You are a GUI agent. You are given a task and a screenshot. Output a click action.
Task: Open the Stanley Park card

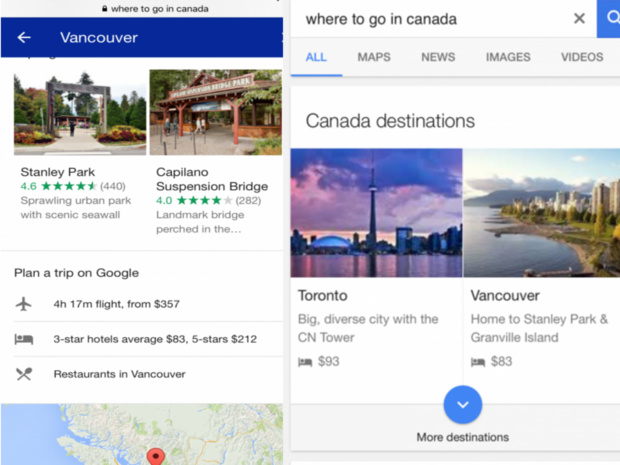point(80,150)
